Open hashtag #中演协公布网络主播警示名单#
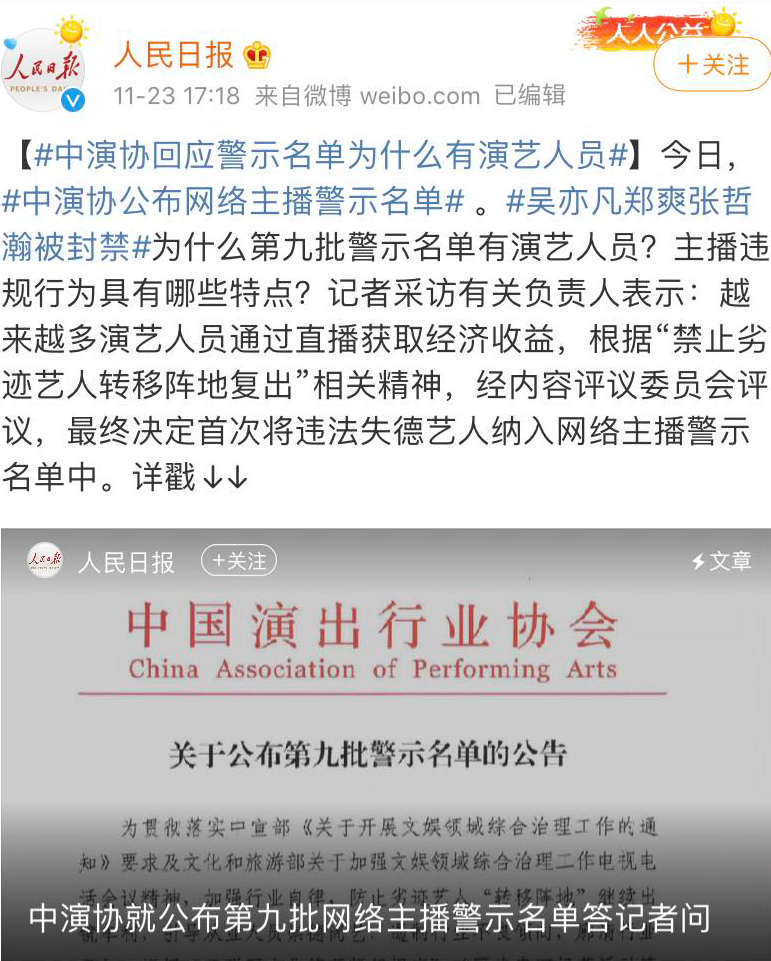Screen dimensions: 771x961 (x=233, y=201)
